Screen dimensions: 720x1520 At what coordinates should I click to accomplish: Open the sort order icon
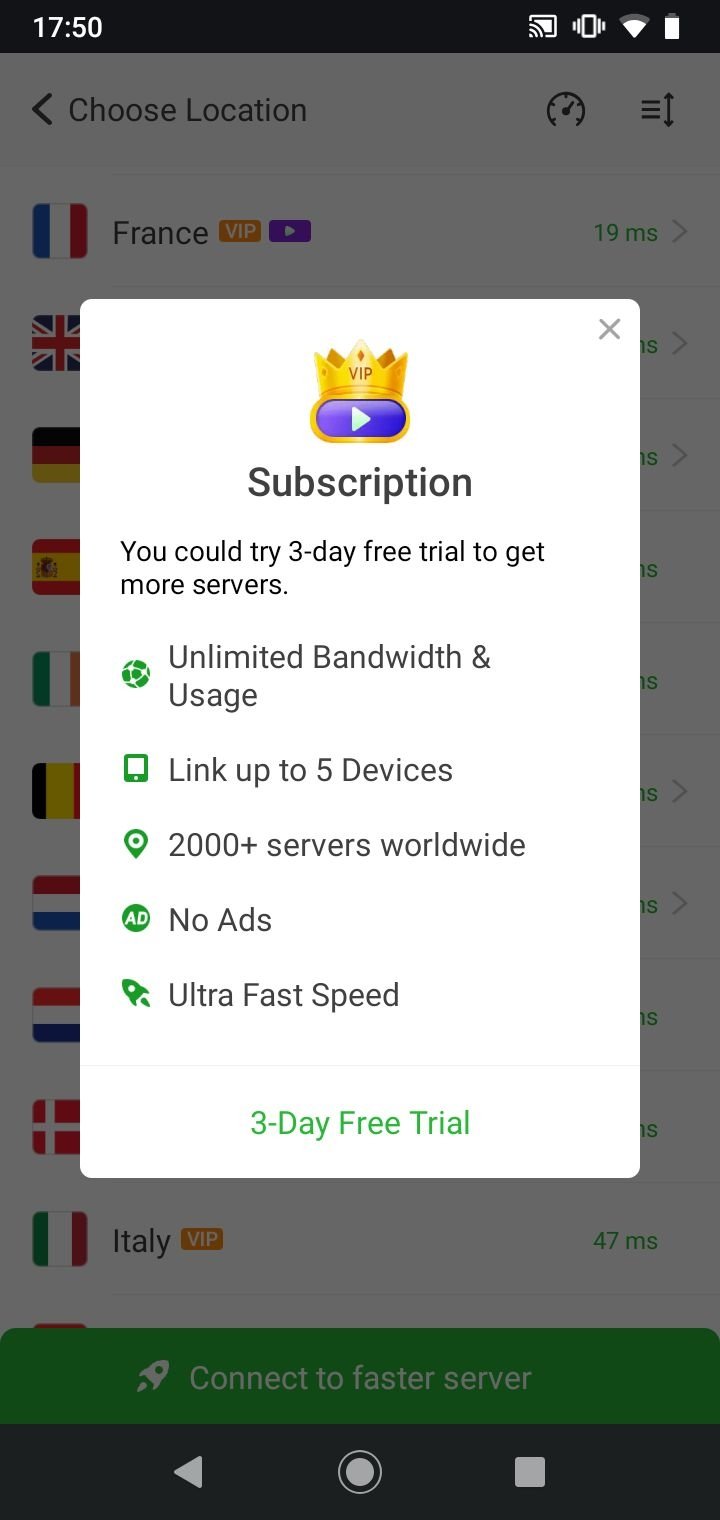(x=658, y=110)
